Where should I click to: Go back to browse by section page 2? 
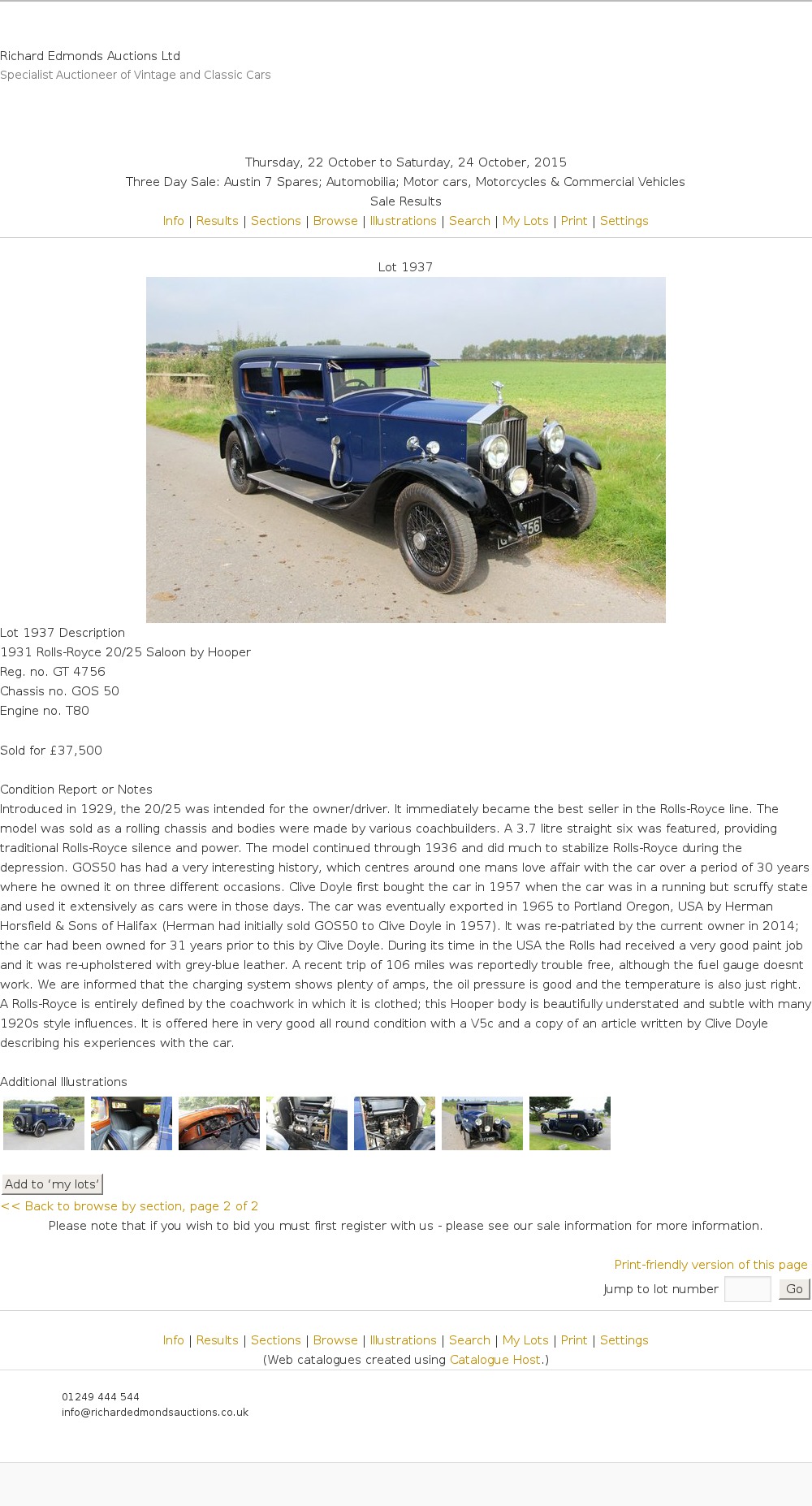(130, 1206)
